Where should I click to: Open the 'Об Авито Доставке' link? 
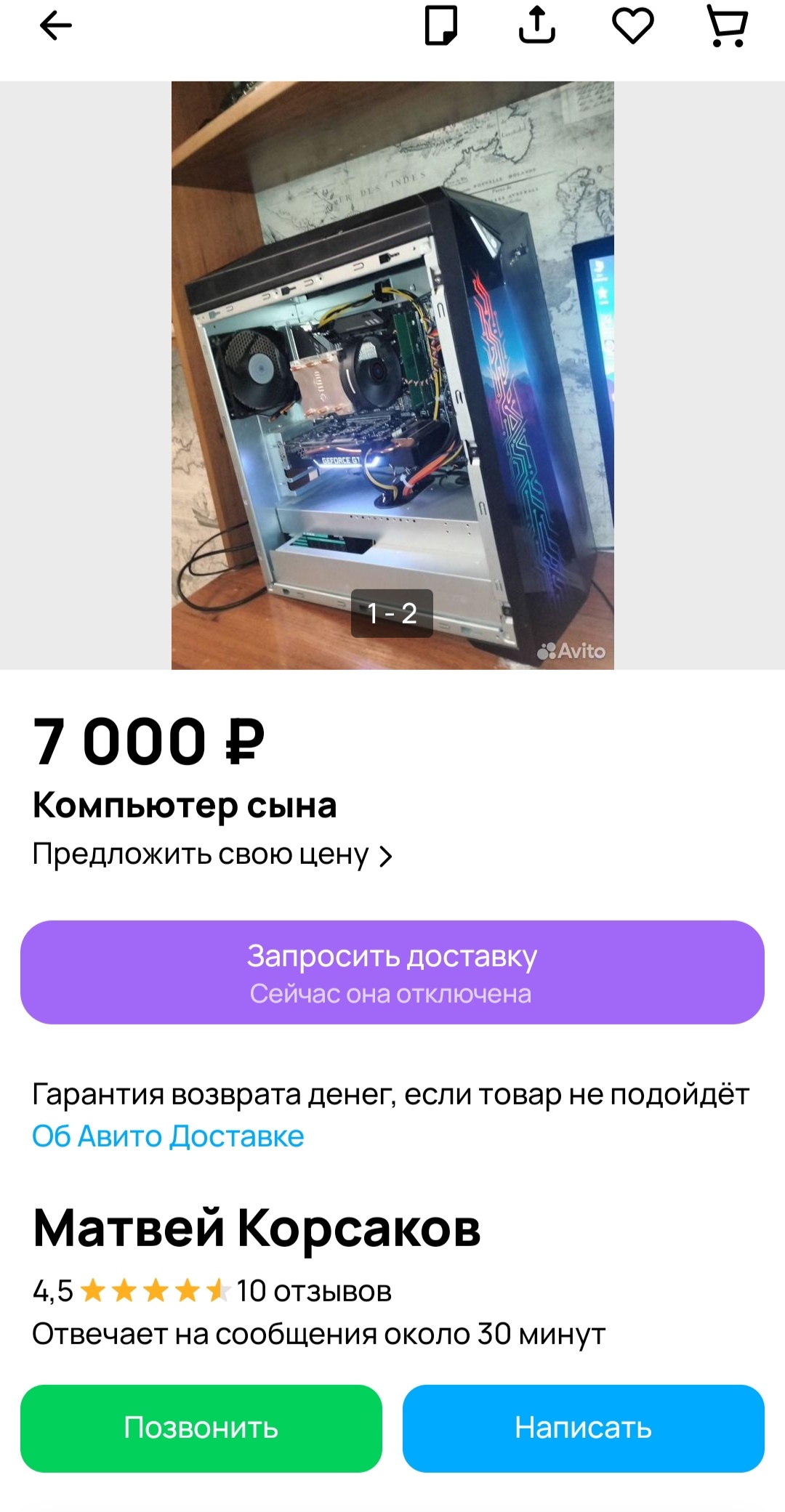pyautogui.click(x=168, y=1136)
